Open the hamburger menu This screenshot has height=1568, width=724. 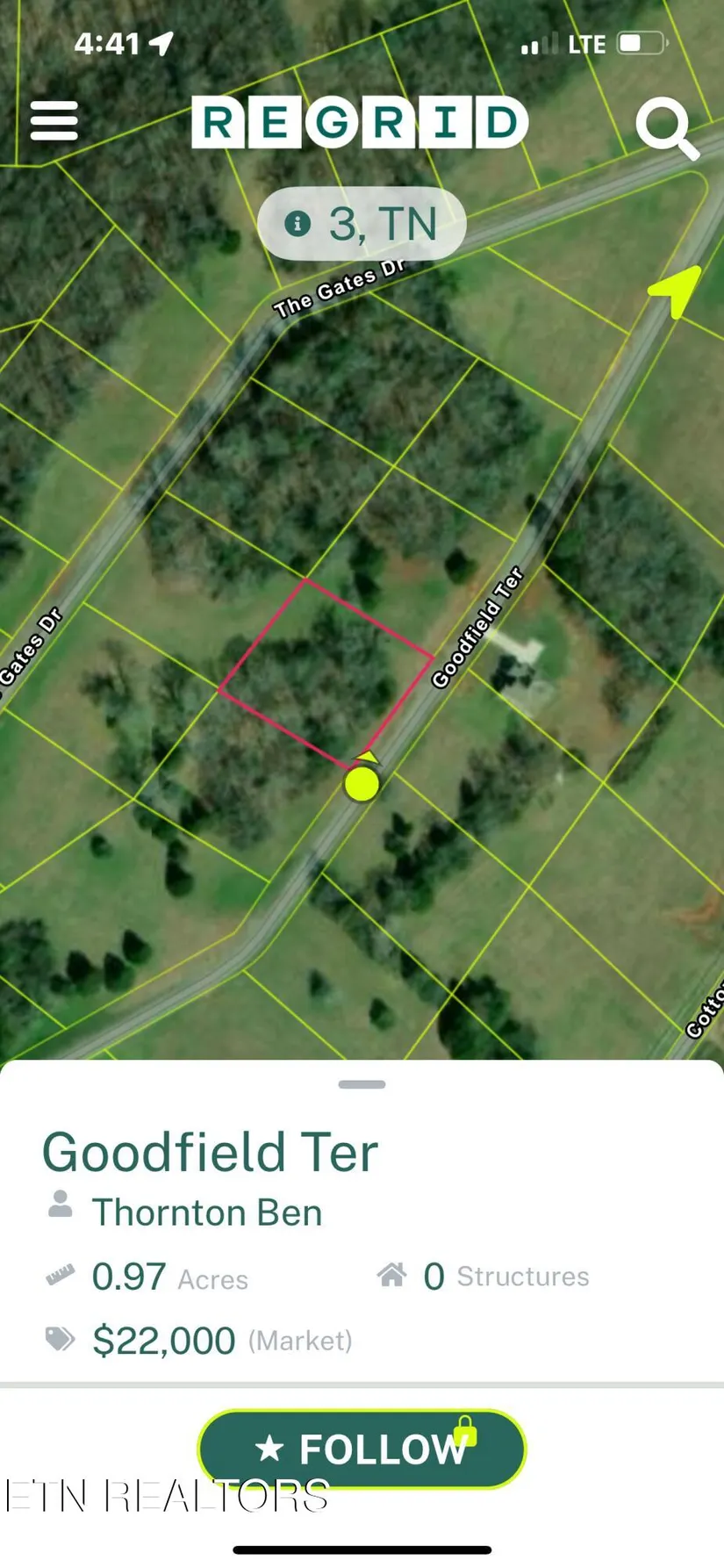point(54,121)
